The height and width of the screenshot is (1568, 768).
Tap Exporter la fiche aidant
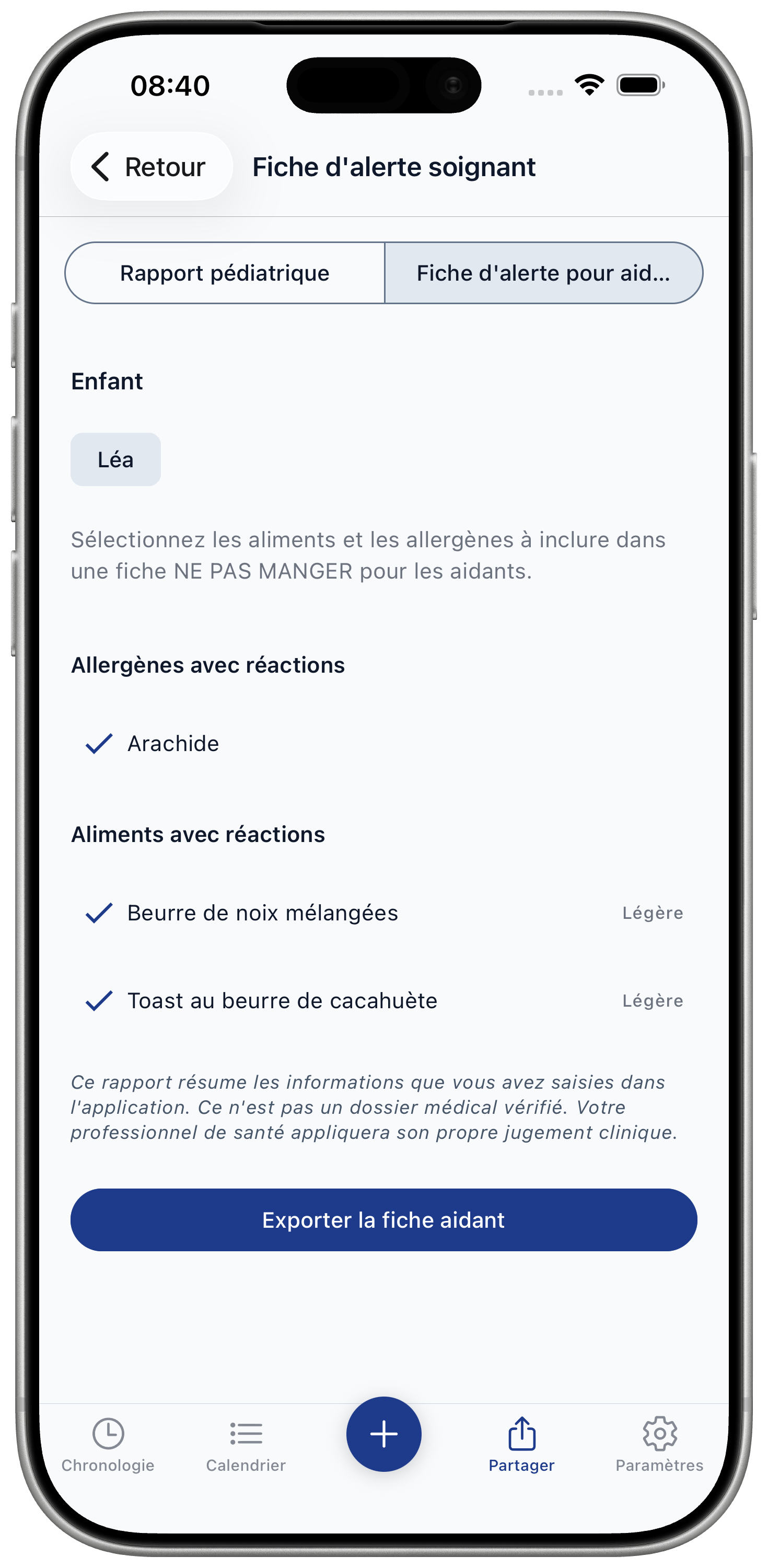383,1220
